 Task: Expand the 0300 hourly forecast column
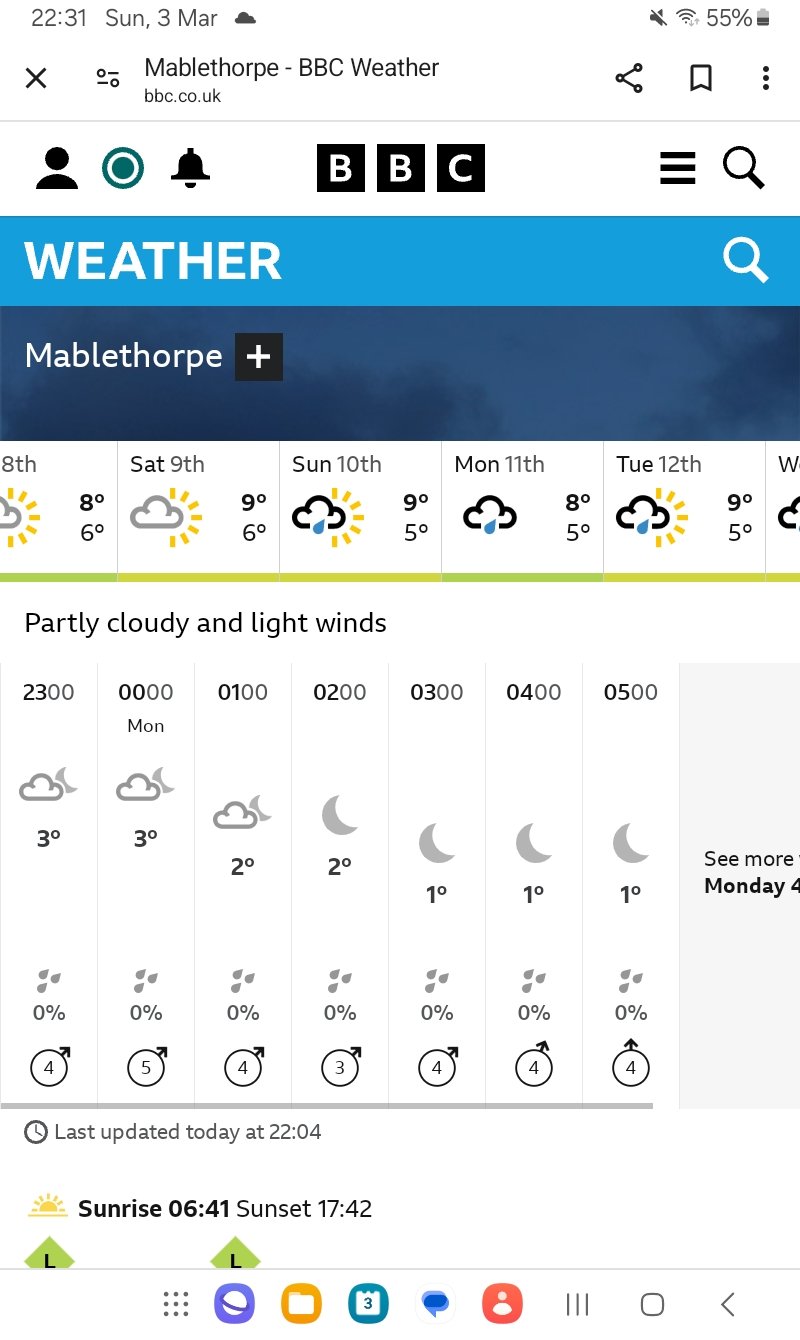click(x=437, y=883)
